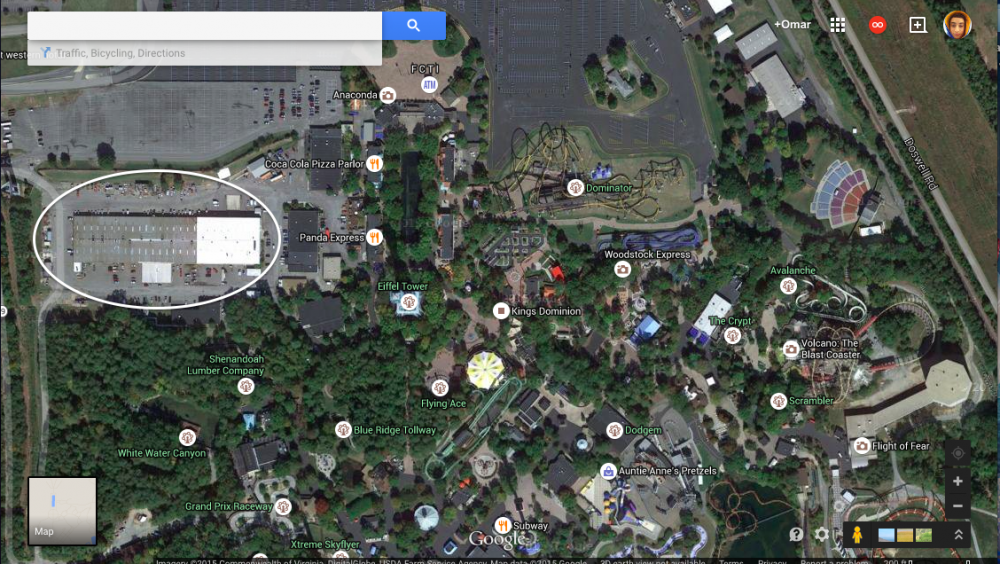
Task: Open the help question mark icon
Action: pyautogui.click(x=796, y=535)
